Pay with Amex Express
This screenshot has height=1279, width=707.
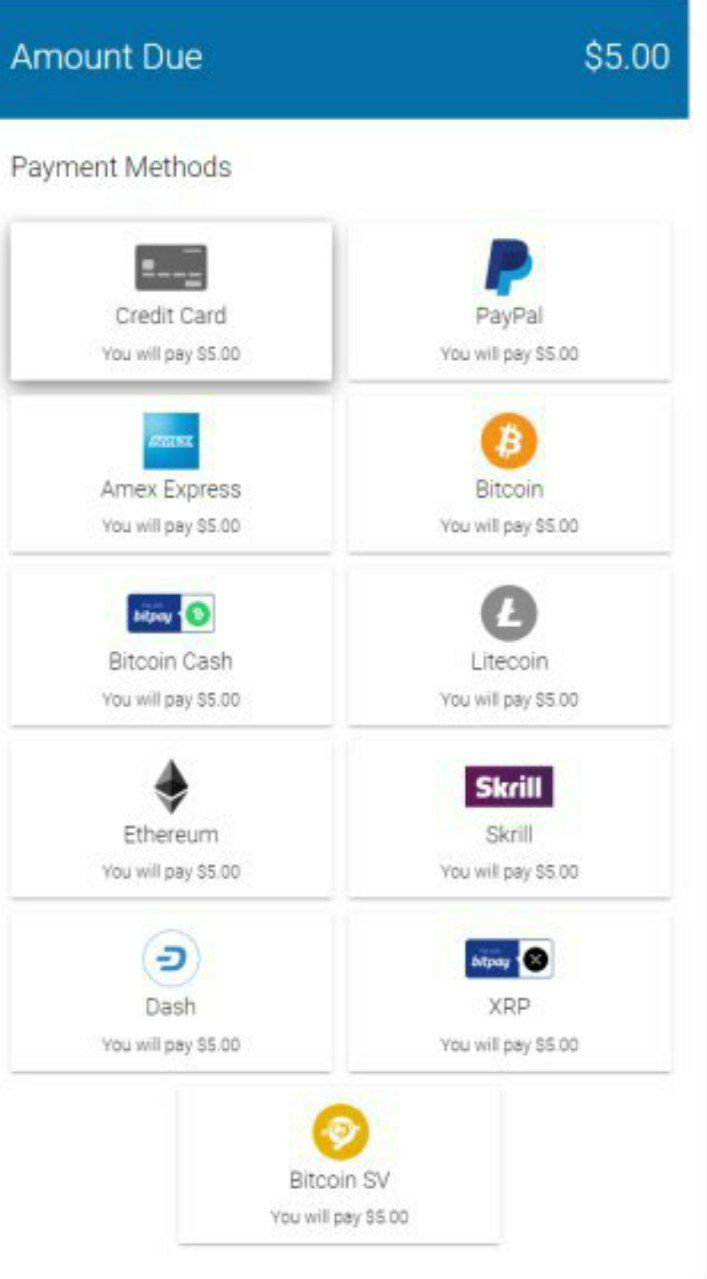click(171, 473)
